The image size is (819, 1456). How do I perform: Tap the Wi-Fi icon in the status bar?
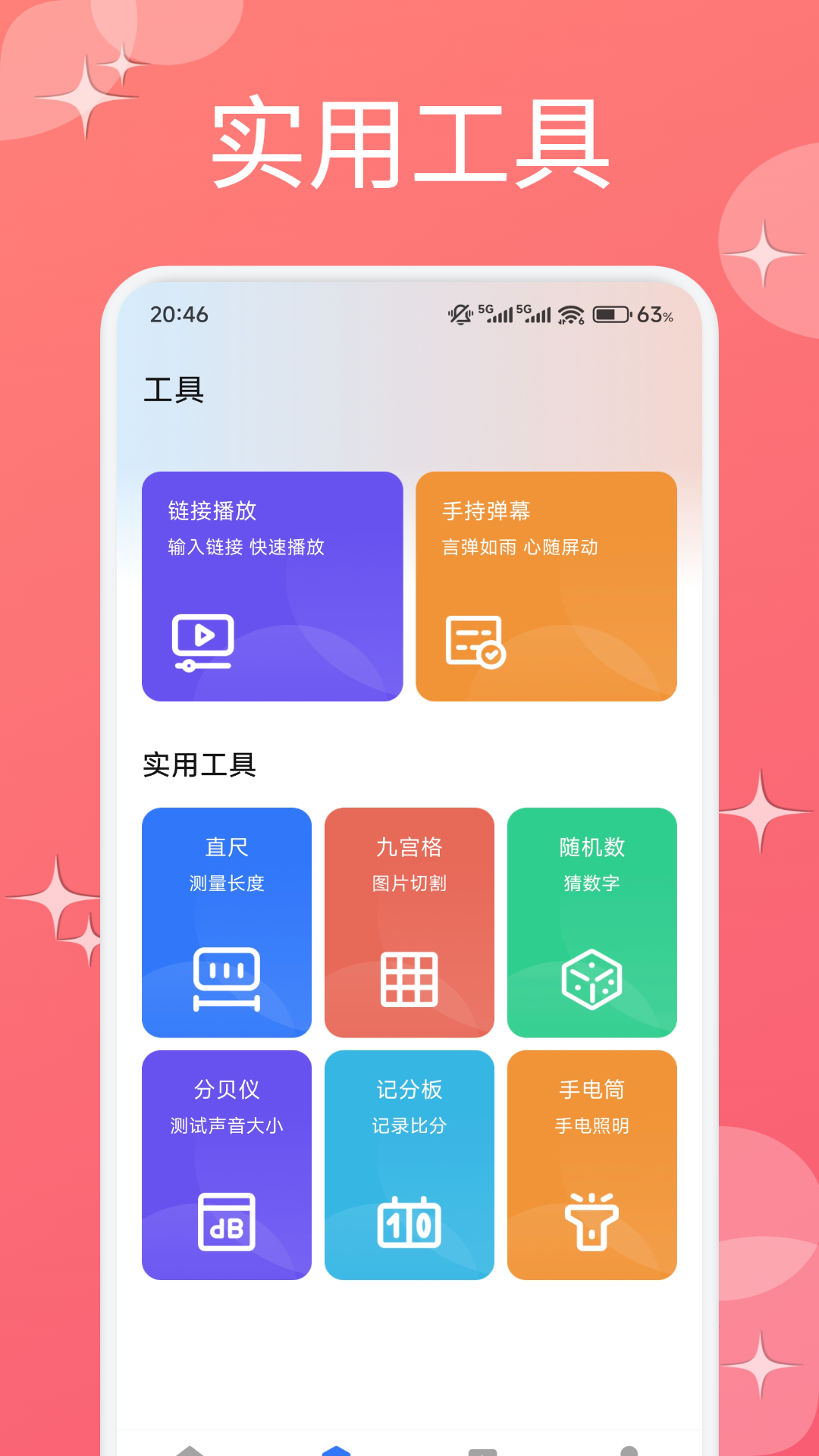click(x=570, y=314)
